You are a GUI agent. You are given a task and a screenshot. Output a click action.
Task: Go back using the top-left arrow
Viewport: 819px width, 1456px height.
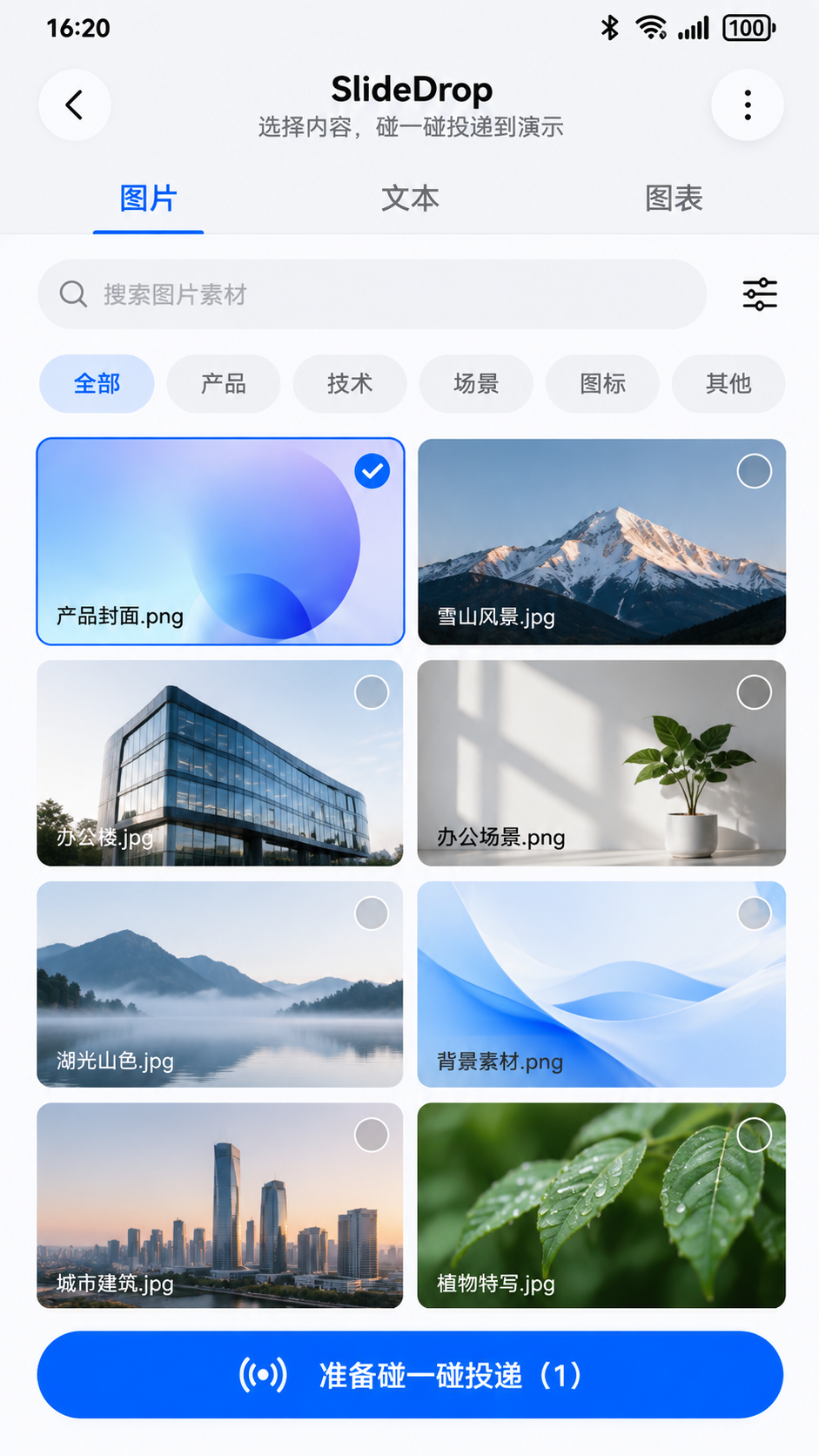click(75, 104)
